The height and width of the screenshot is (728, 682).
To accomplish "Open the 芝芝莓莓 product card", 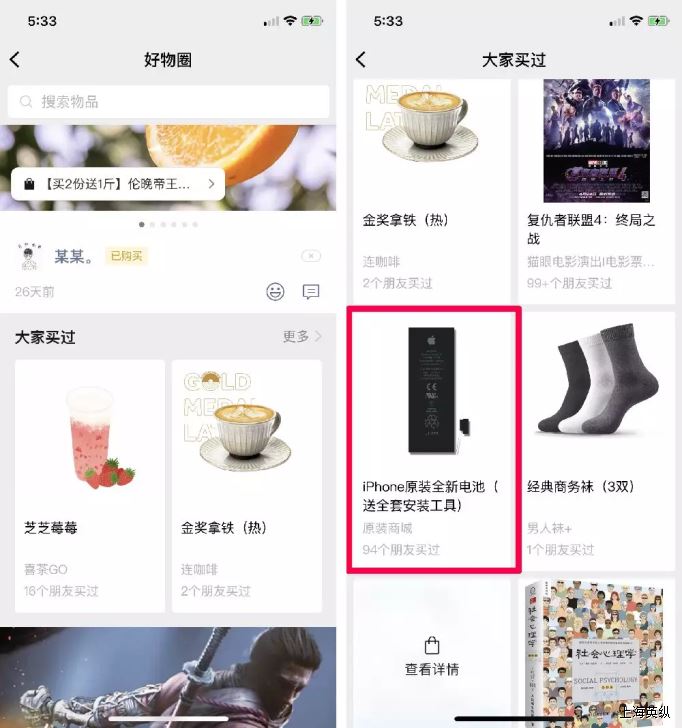I will [90, 485].
